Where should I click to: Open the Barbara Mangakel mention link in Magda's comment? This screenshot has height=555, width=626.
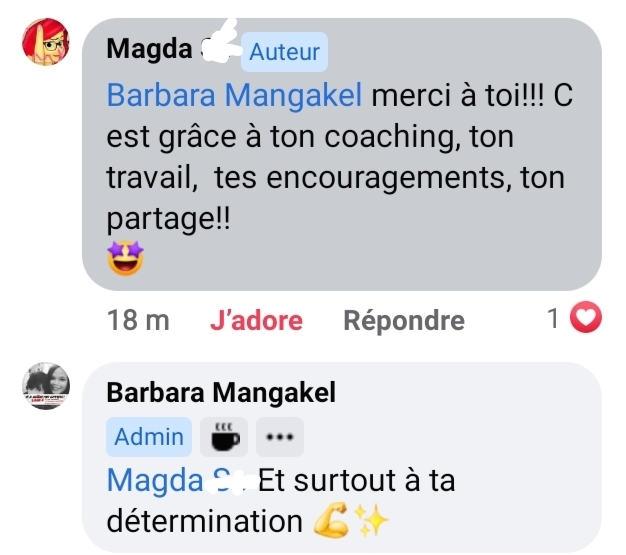click(235, 96)
